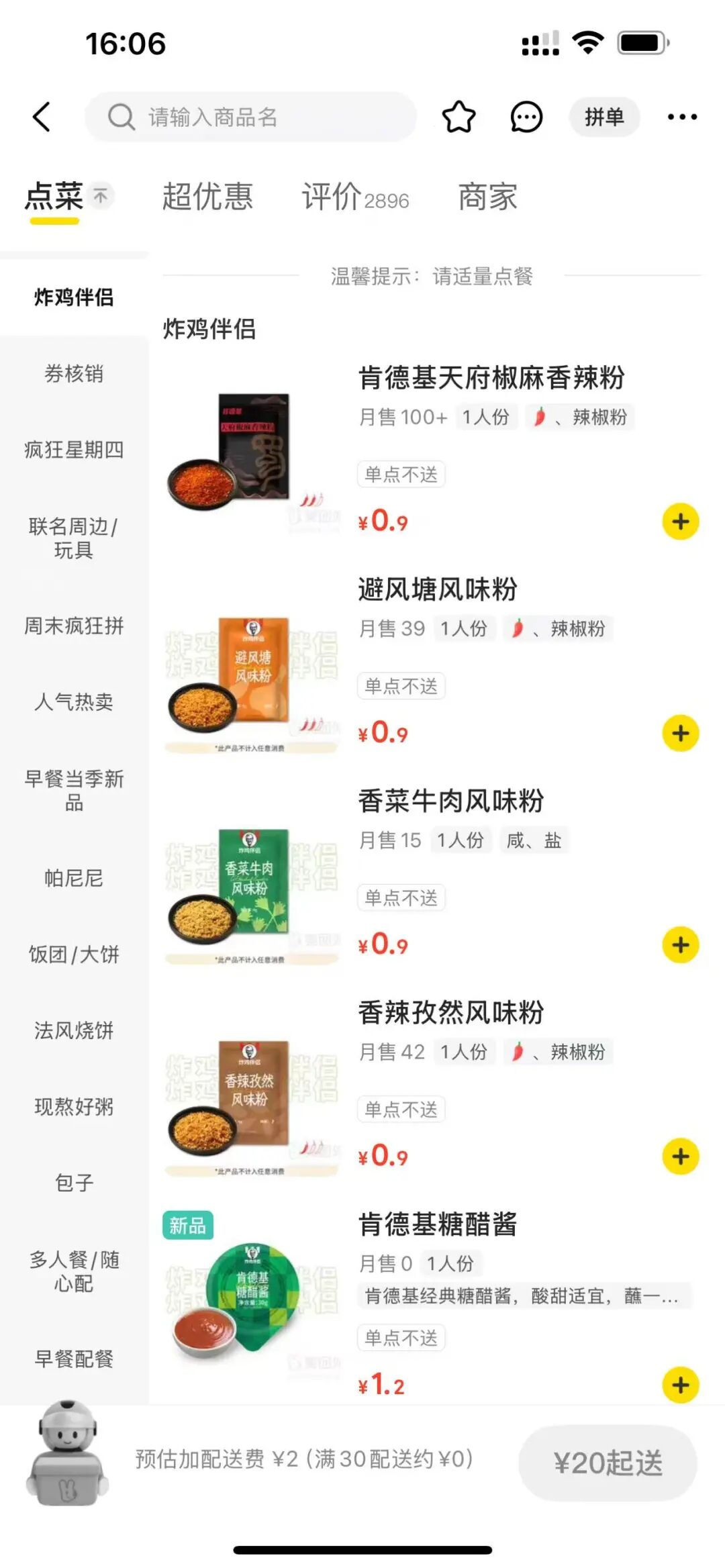Tap the back arrow to return
Screen dimensions: 725x1568
pyautogui.click(x=42, y=116)
